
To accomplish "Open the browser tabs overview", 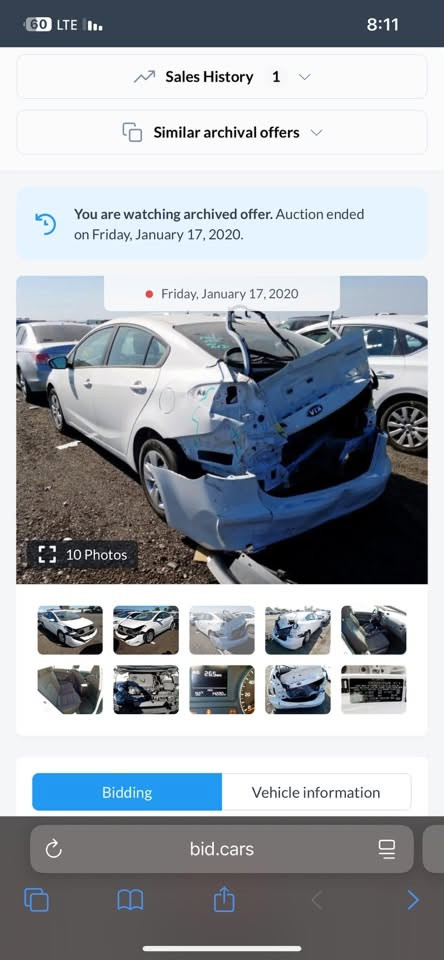I will (x=36, y=900).
